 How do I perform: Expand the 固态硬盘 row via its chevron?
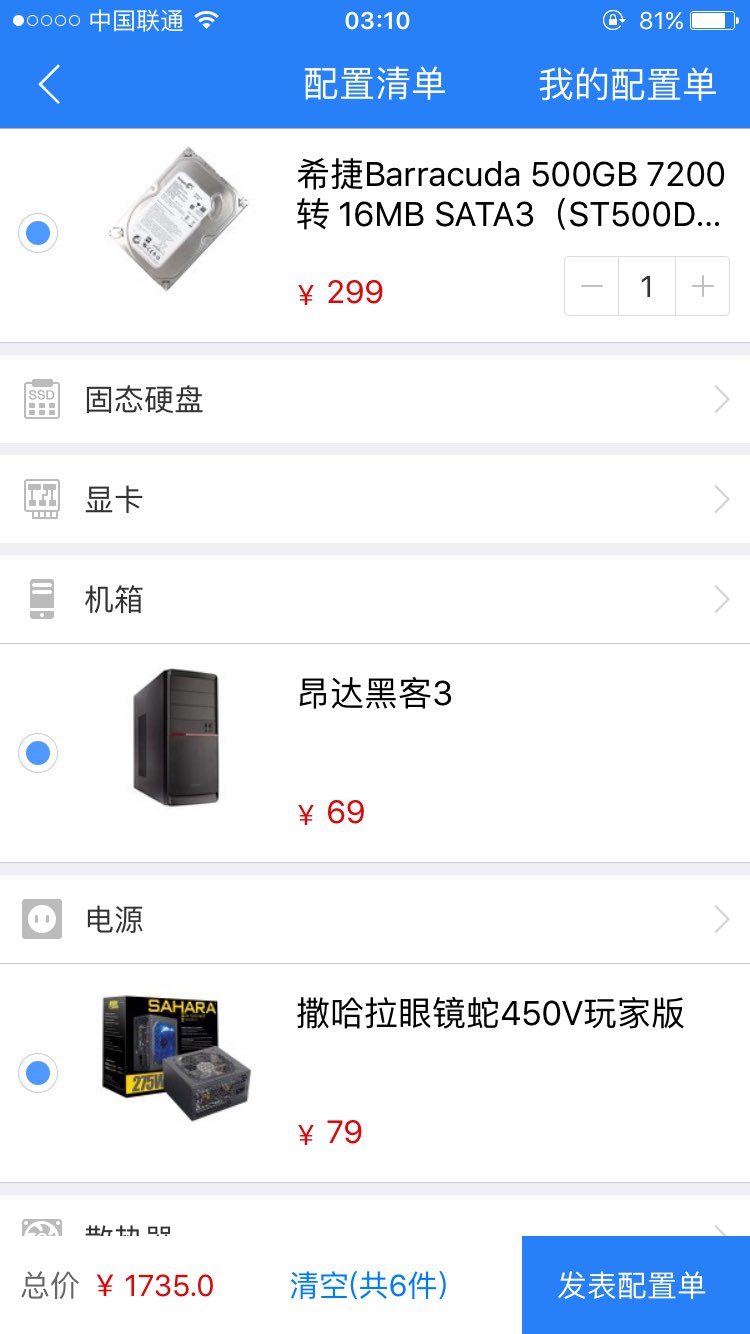pyautogui.click(x=722, y=398)
